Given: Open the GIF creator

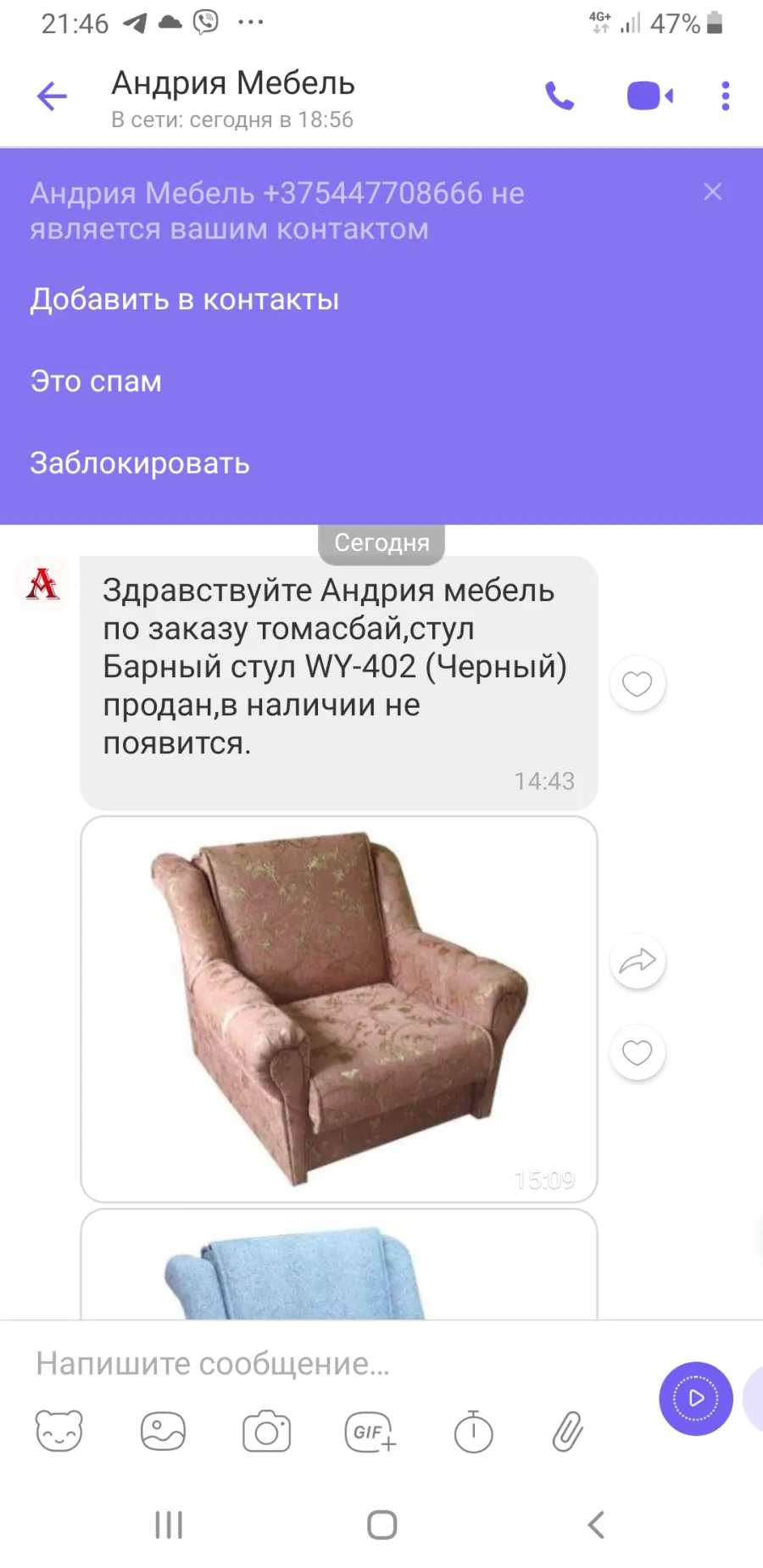Looking at the screenshot, I should (x=370, y=1432).
